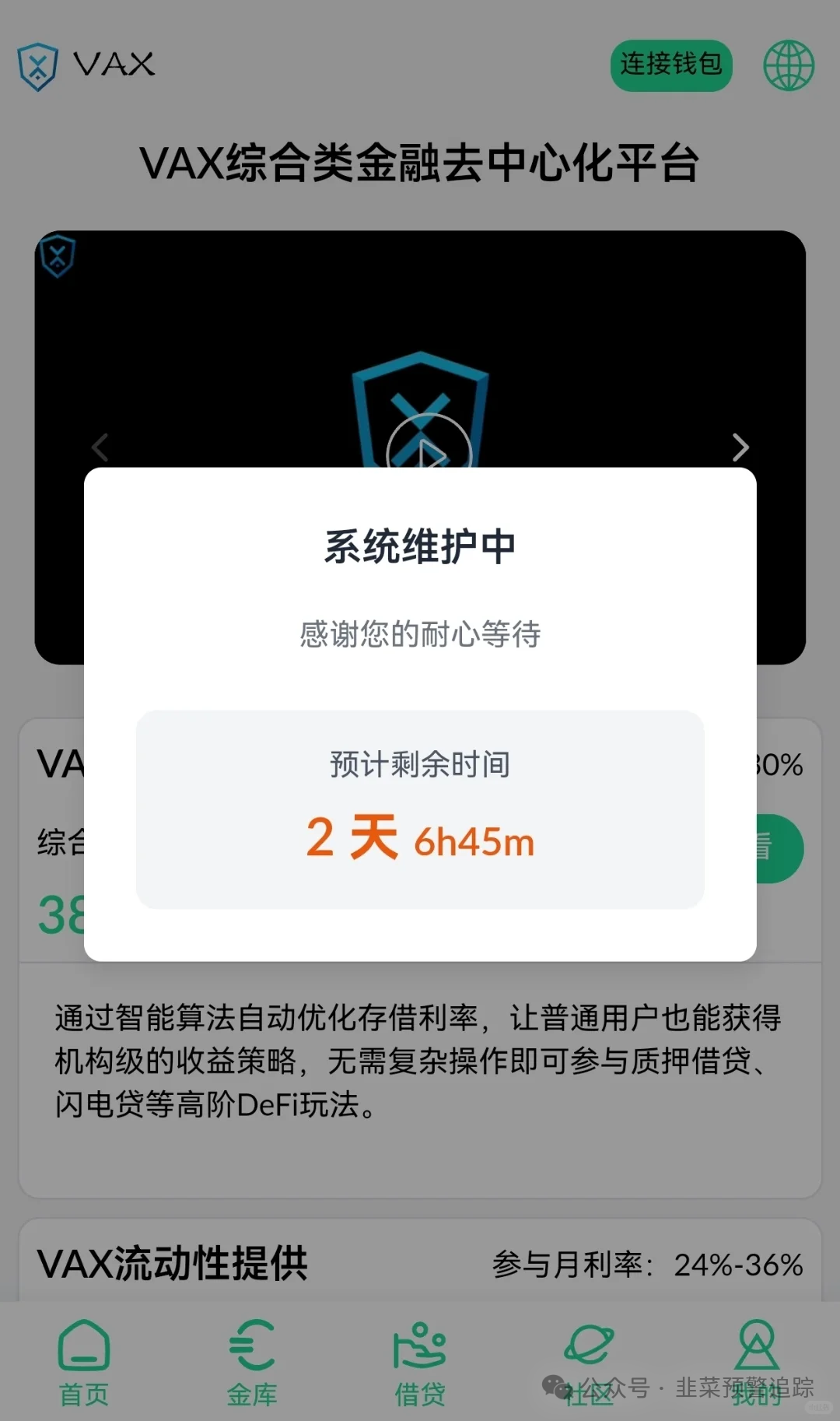The width and height of the screenshot is (840, 1421).
Task: Open the globe language selector
Action: coord(788,65)
